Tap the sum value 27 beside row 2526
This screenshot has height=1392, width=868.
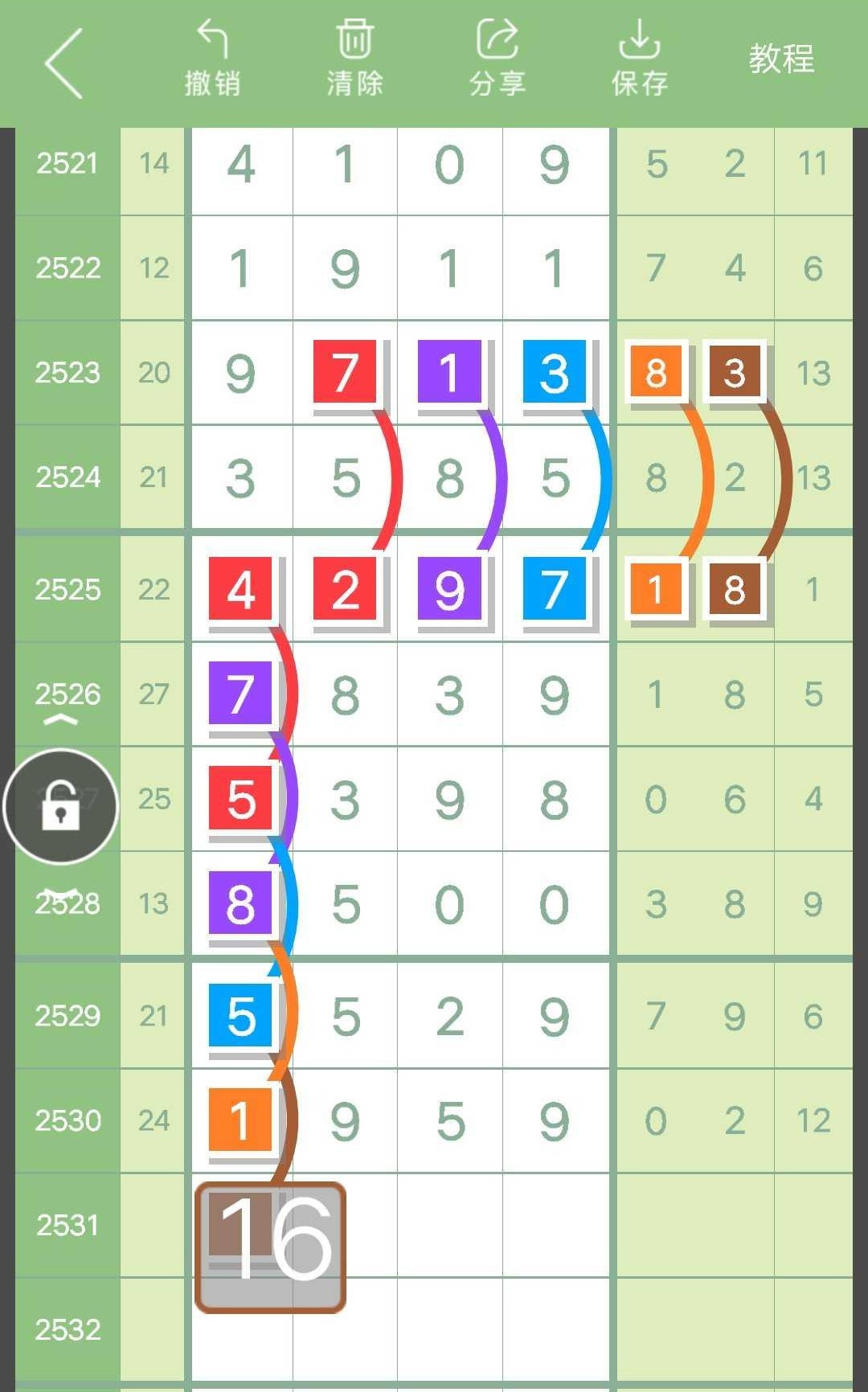pyautogui.click(x=153, y=694)
